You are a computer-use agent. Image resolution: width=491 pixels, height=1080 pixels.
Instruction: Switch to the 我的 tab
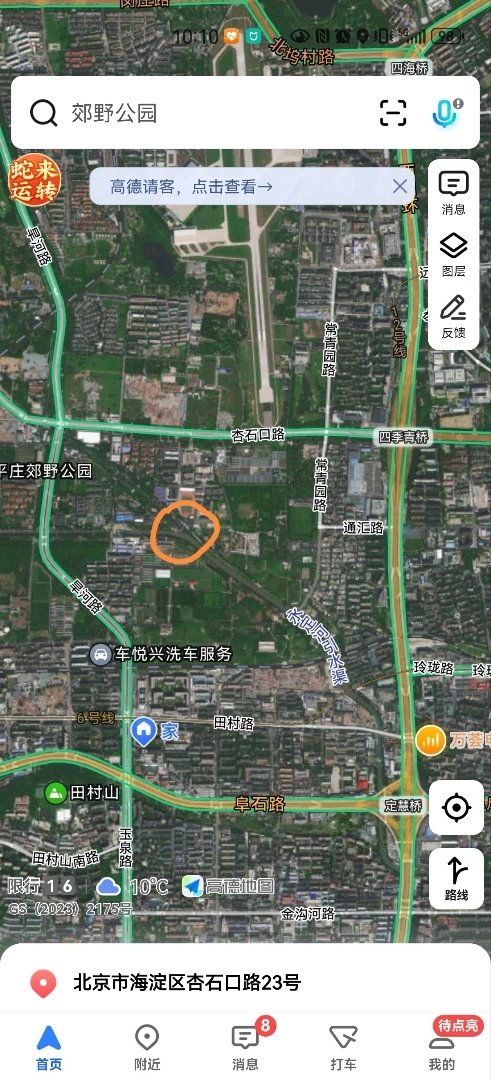(x=441, y=1047)
